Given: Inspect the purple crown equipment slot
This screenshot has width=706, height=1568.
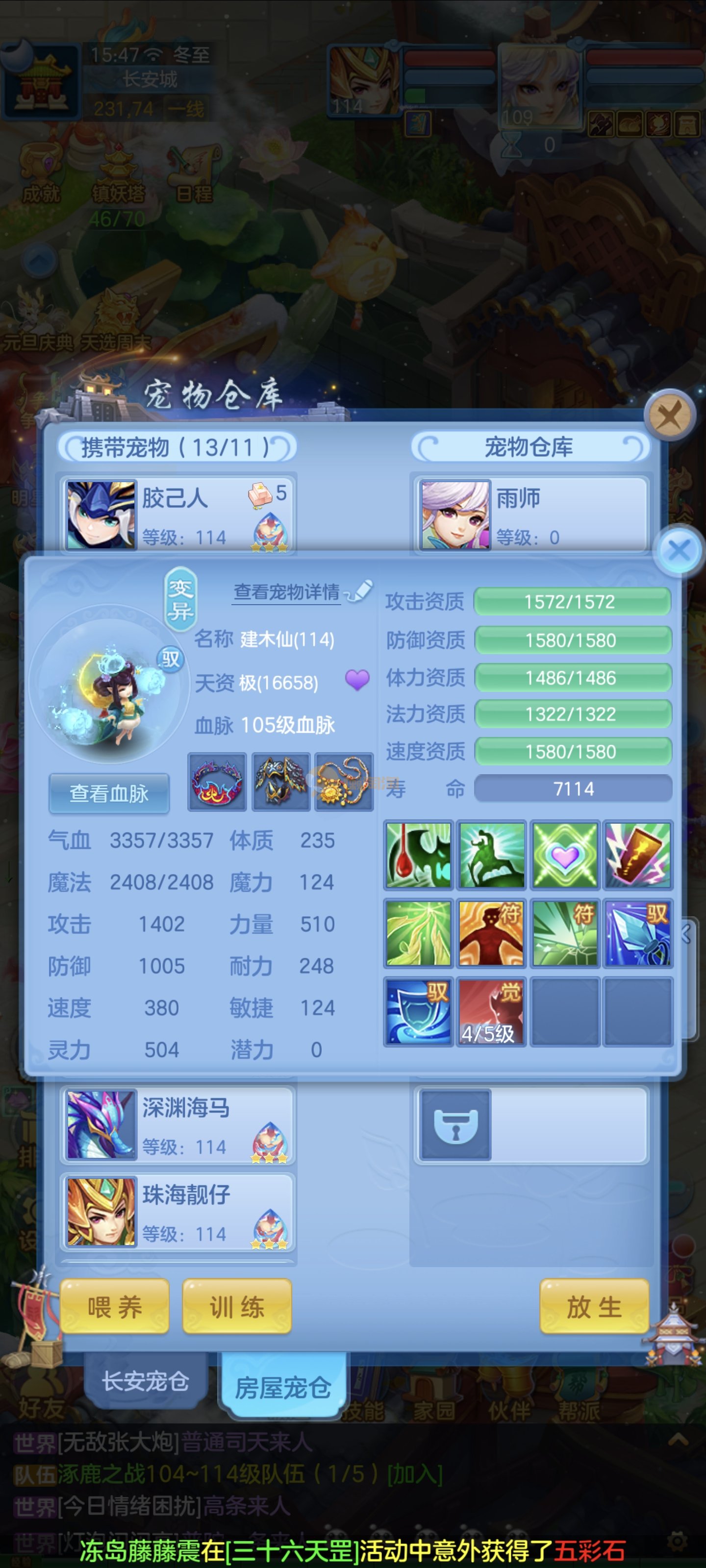Looking at the screenshot, I should 218,782.
